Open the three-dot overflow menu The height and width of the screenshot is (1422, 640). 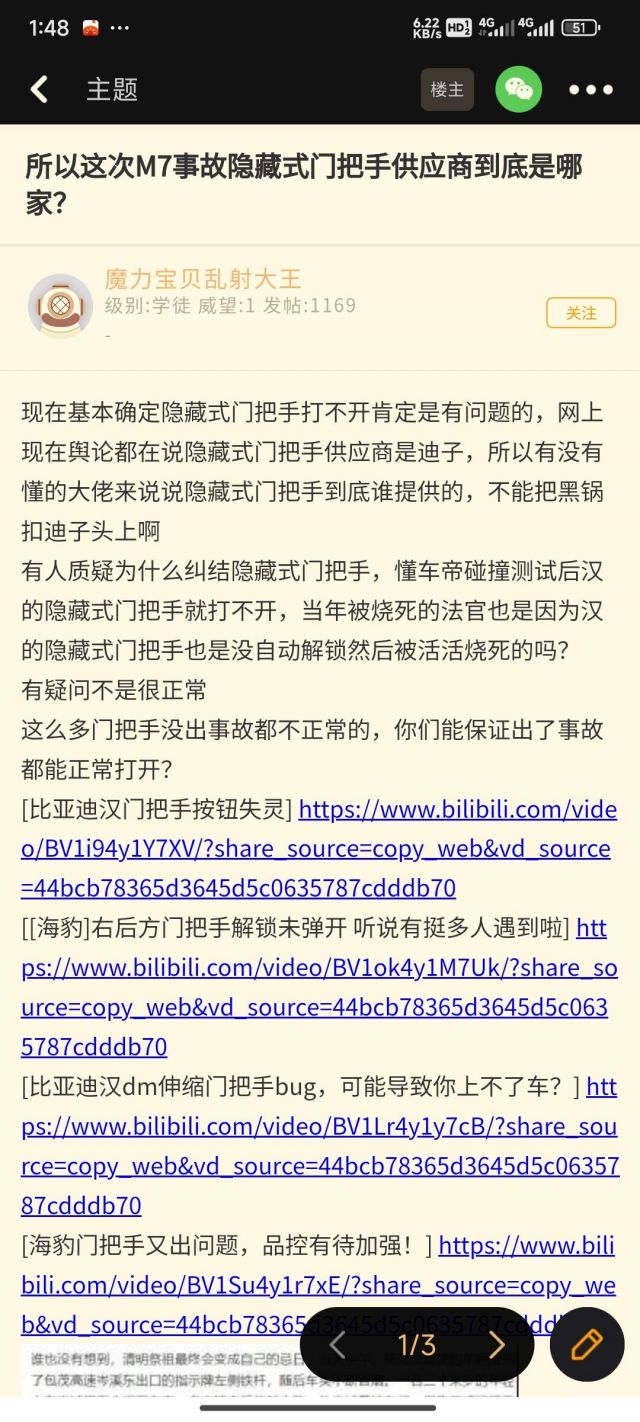591,90
